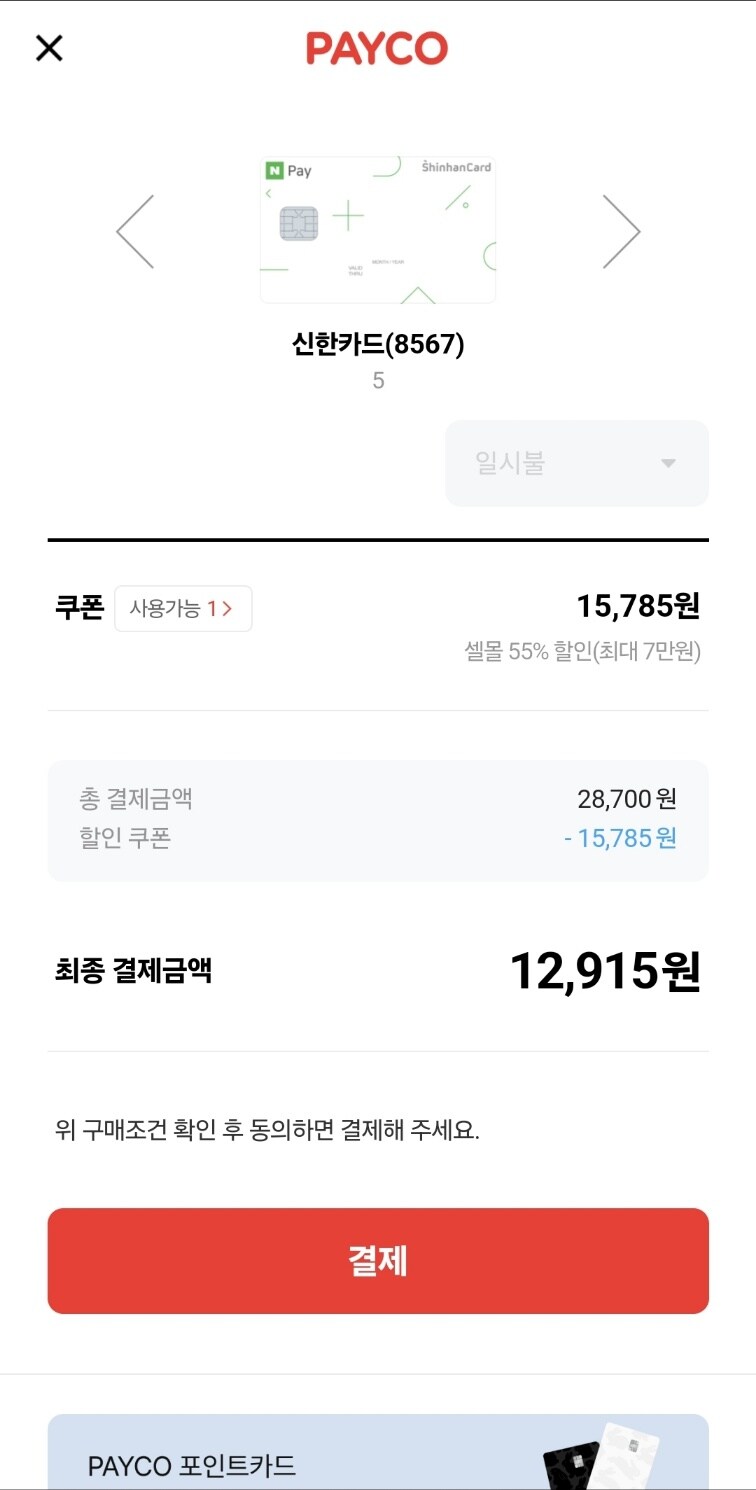The height and width of the screenshot is (1490, 756).
Task: Click the 사용가능 1 coupon button
Action: pos(183,608)
